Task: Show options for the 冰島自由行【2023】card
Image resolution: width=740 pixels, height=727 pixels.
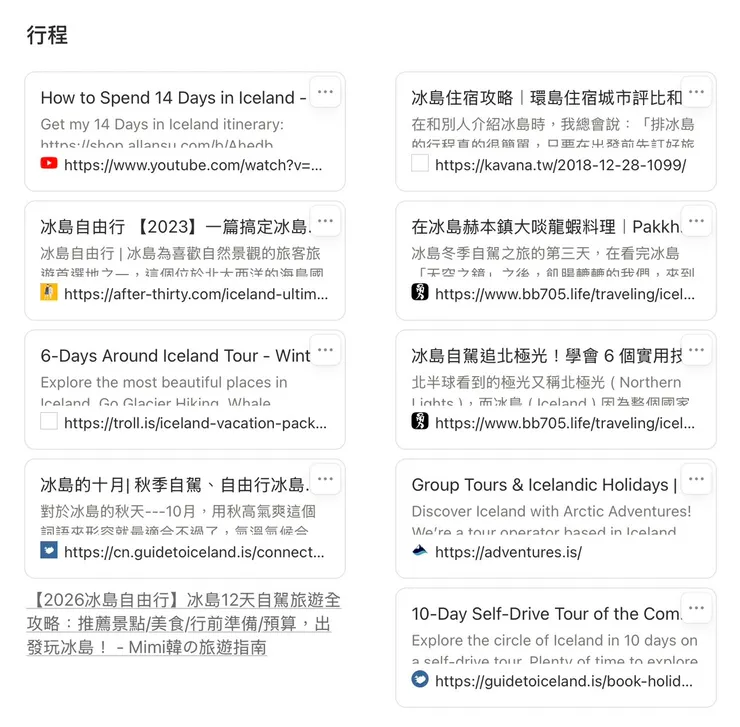Action: coord(325,221)
